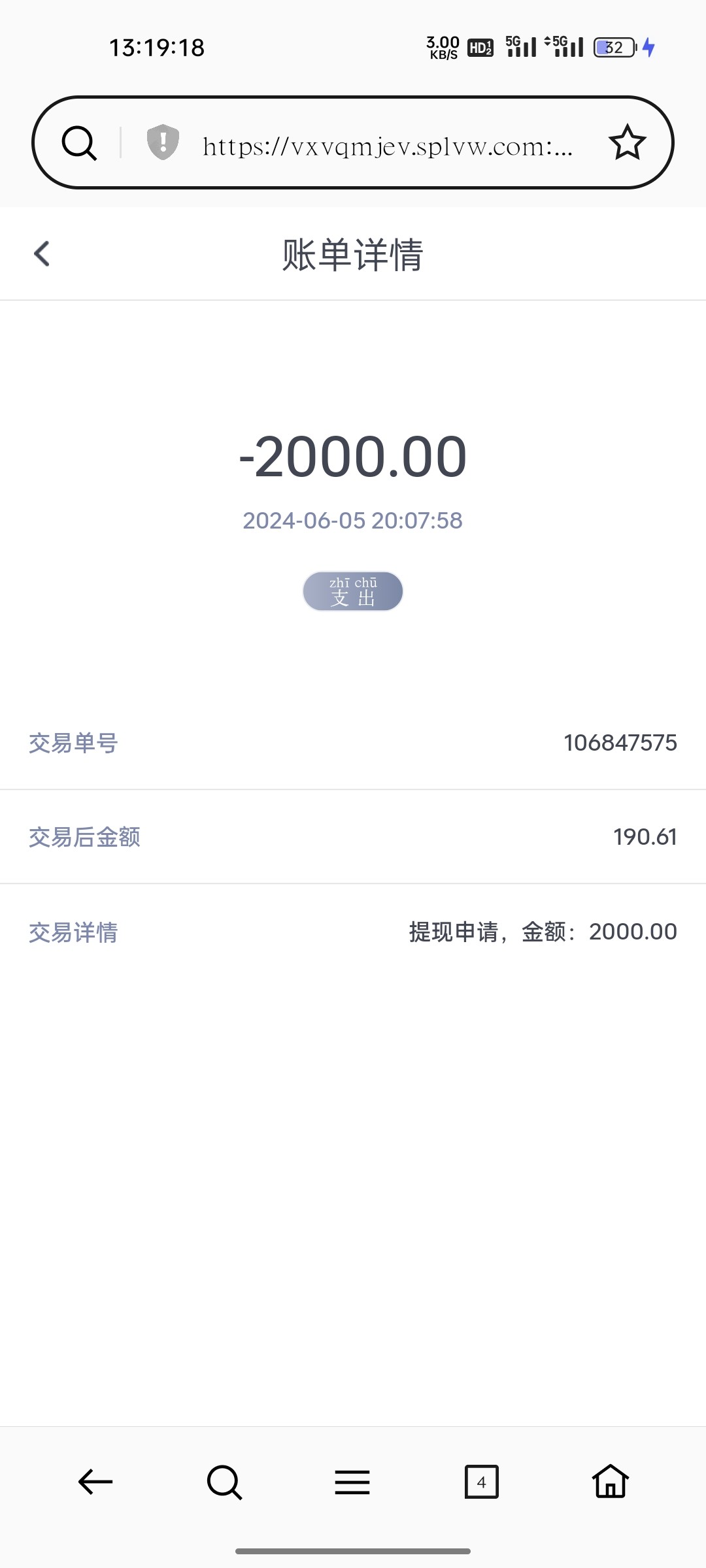706x1568 pixels.
Task: Tap the browser address bar URL
Action: point(387,146)
